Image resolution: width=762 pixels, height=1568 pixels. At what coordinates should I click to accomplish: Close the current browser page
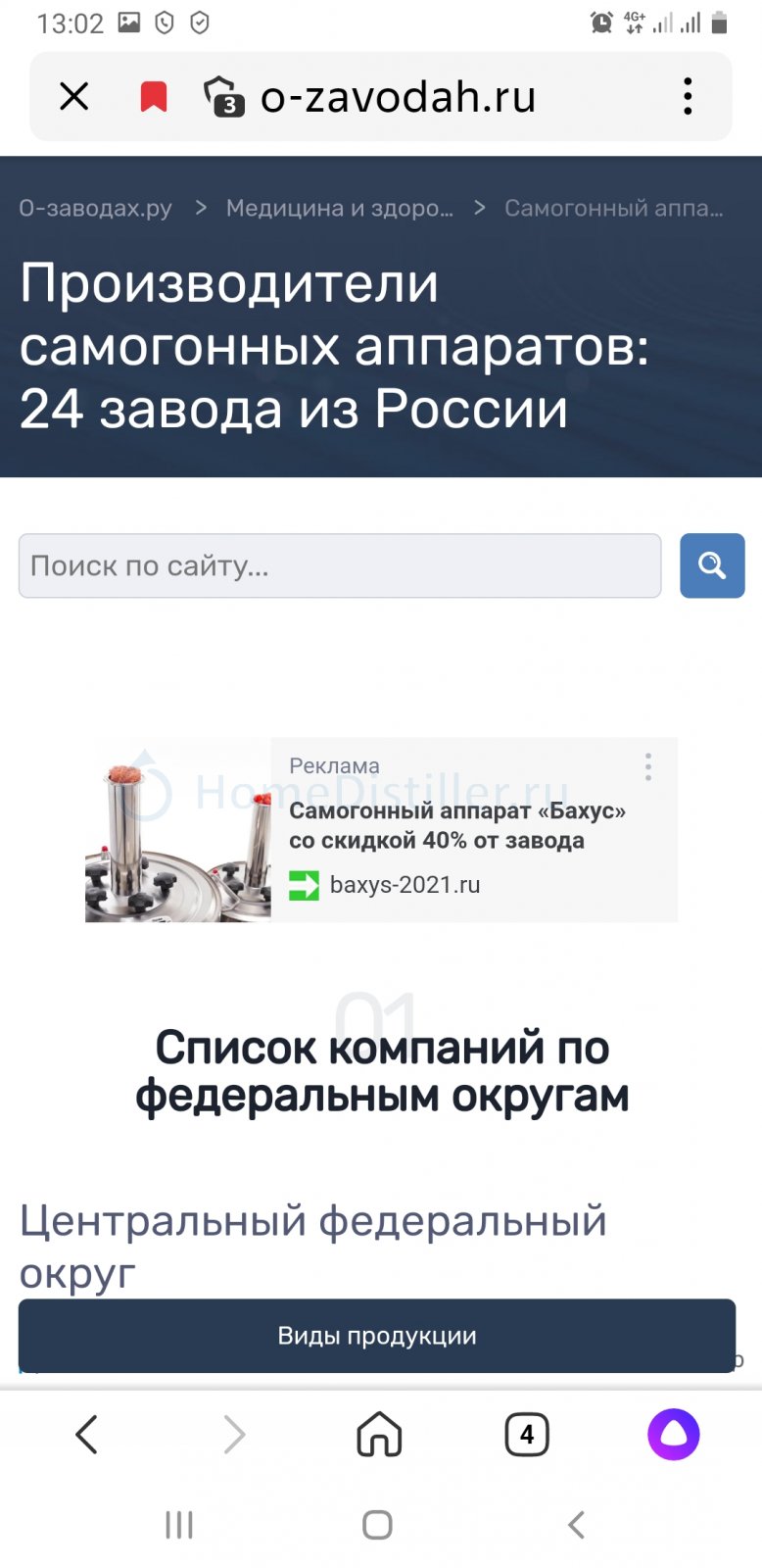74,97
